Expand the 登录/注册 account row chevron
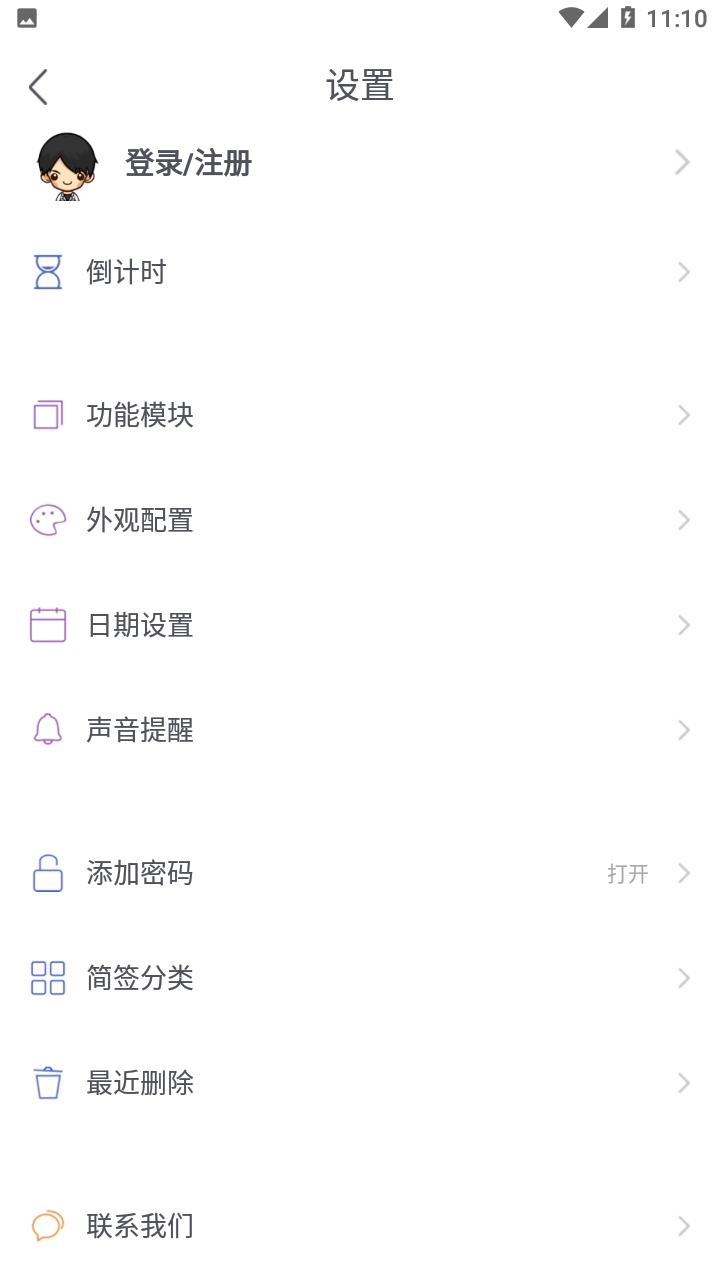Viewport: 720px width, 1280px height. 683,162
